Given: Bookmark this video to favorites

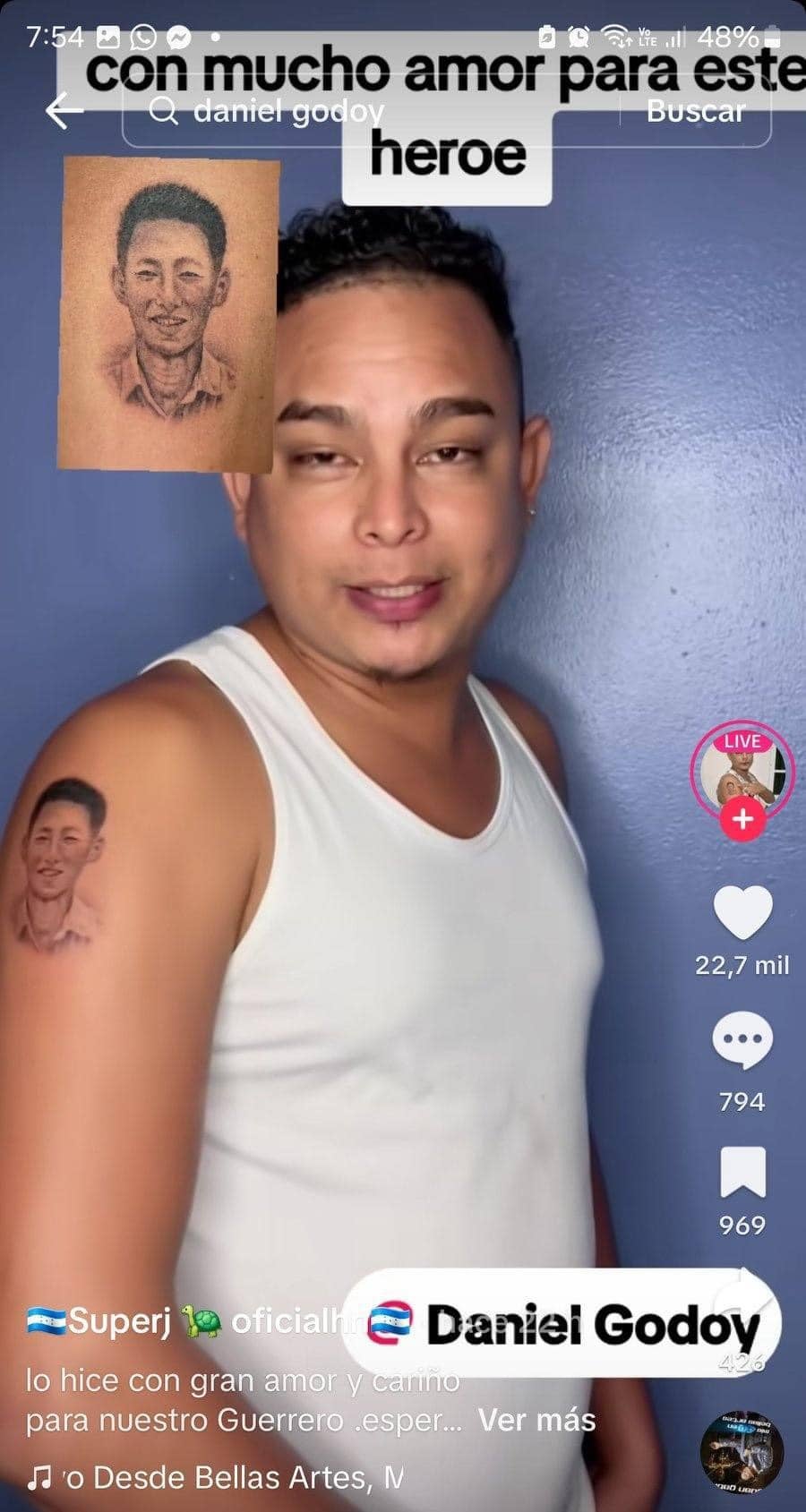Looking at the screenshot, I should (742, 1171).
